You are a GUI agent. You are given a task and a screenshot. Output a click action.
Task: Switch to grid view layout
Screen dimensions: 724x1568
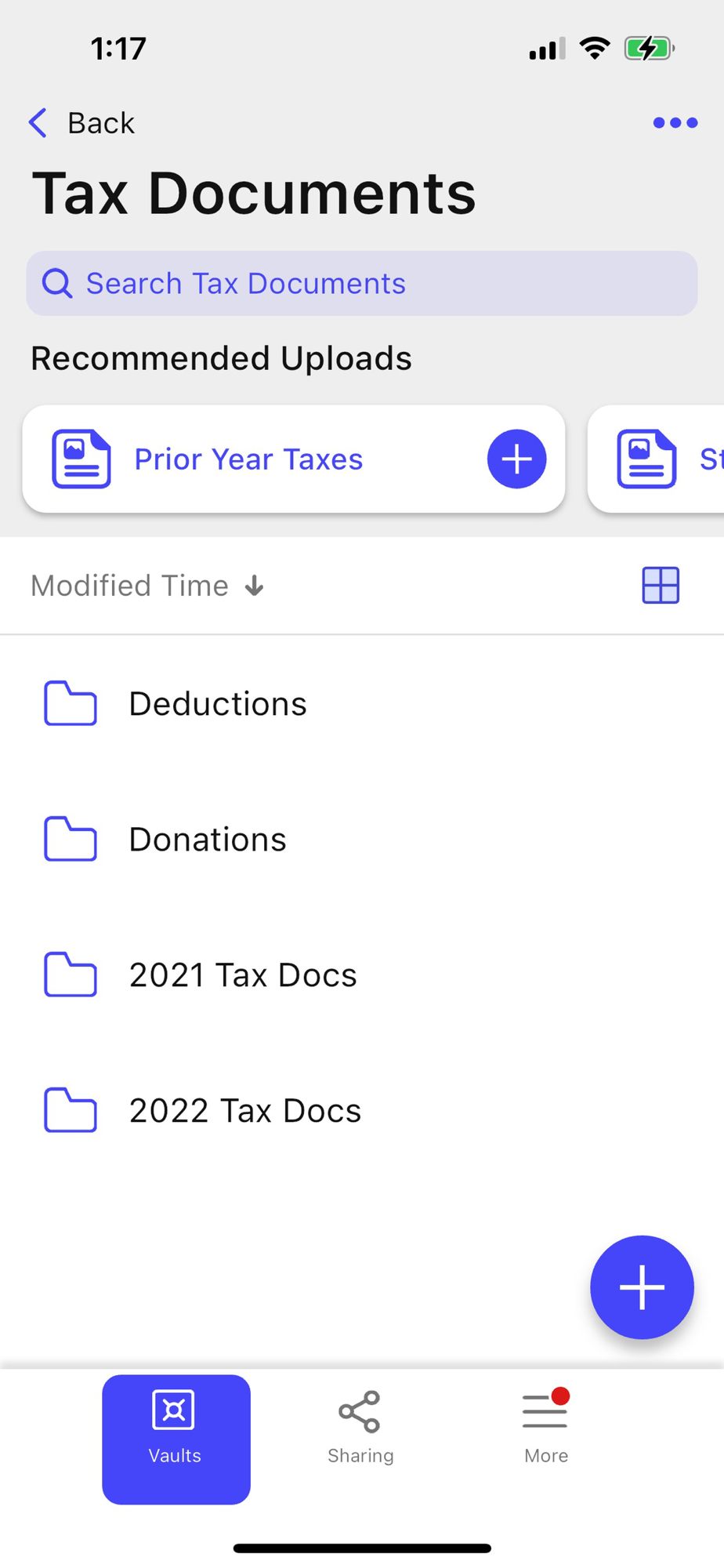(x=661, y=586)
